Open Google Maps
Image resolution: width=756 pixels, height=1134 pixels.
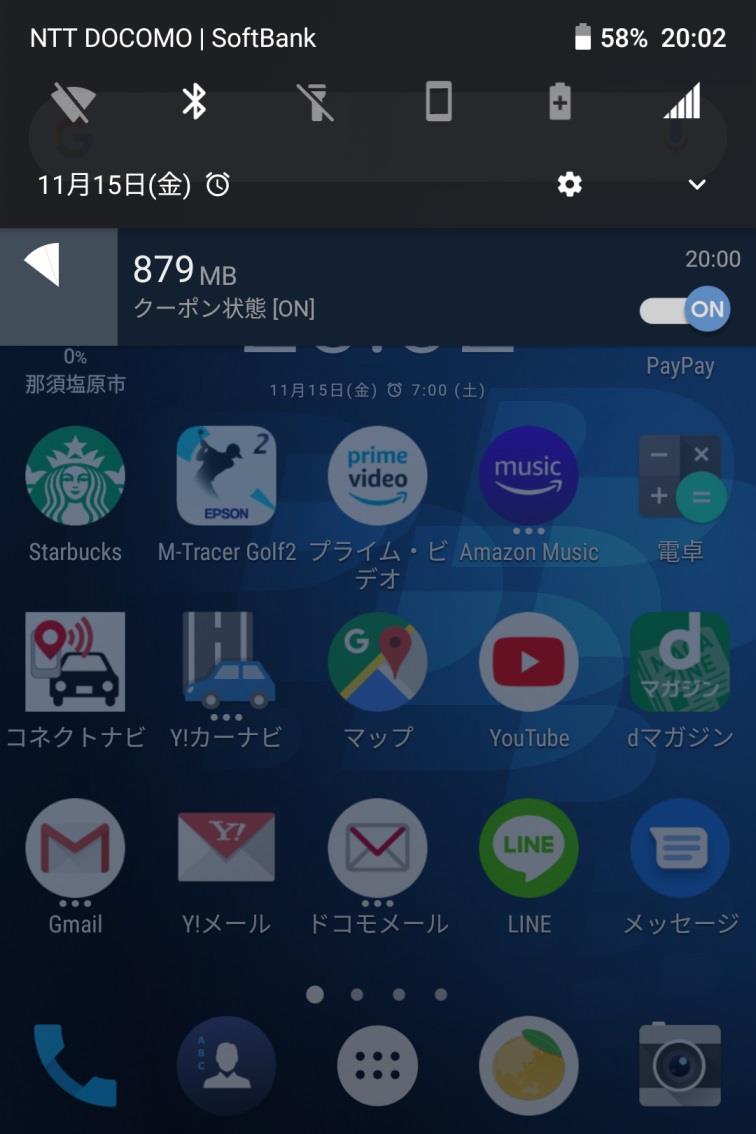(x=378, y=662)
